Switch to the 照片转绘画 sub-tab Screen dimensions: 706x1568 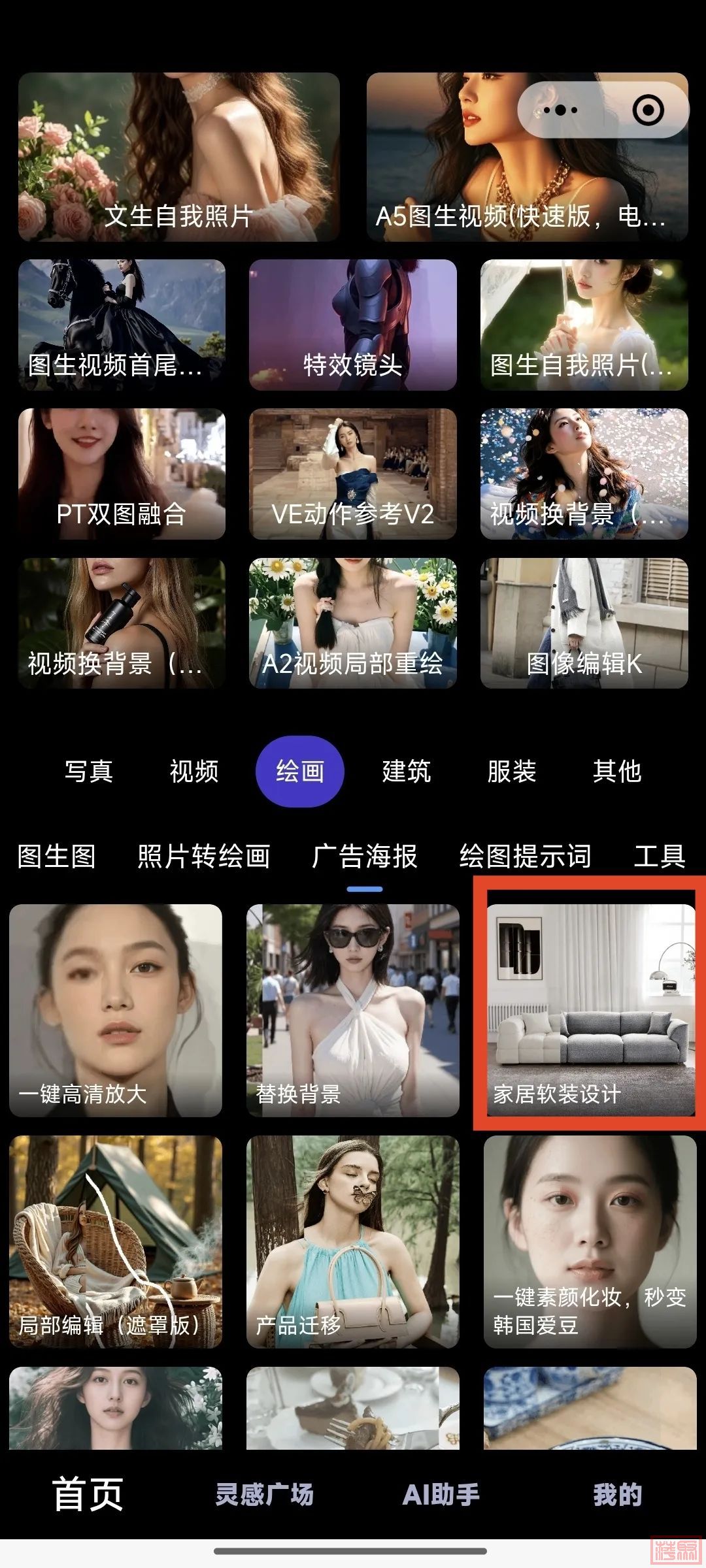[204, 857]
